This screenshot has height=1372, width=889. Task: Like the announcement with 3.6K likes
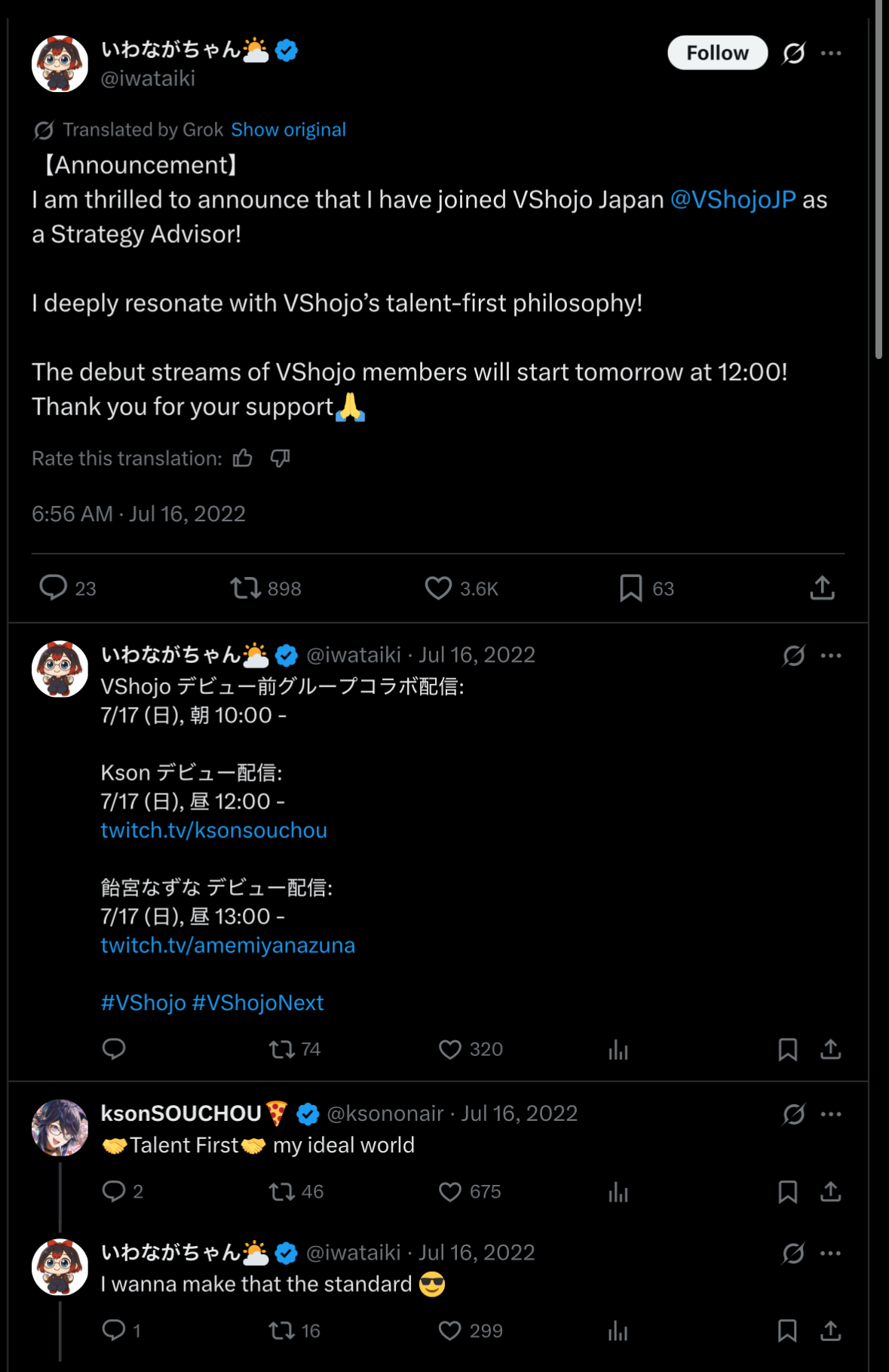point(438,588)
